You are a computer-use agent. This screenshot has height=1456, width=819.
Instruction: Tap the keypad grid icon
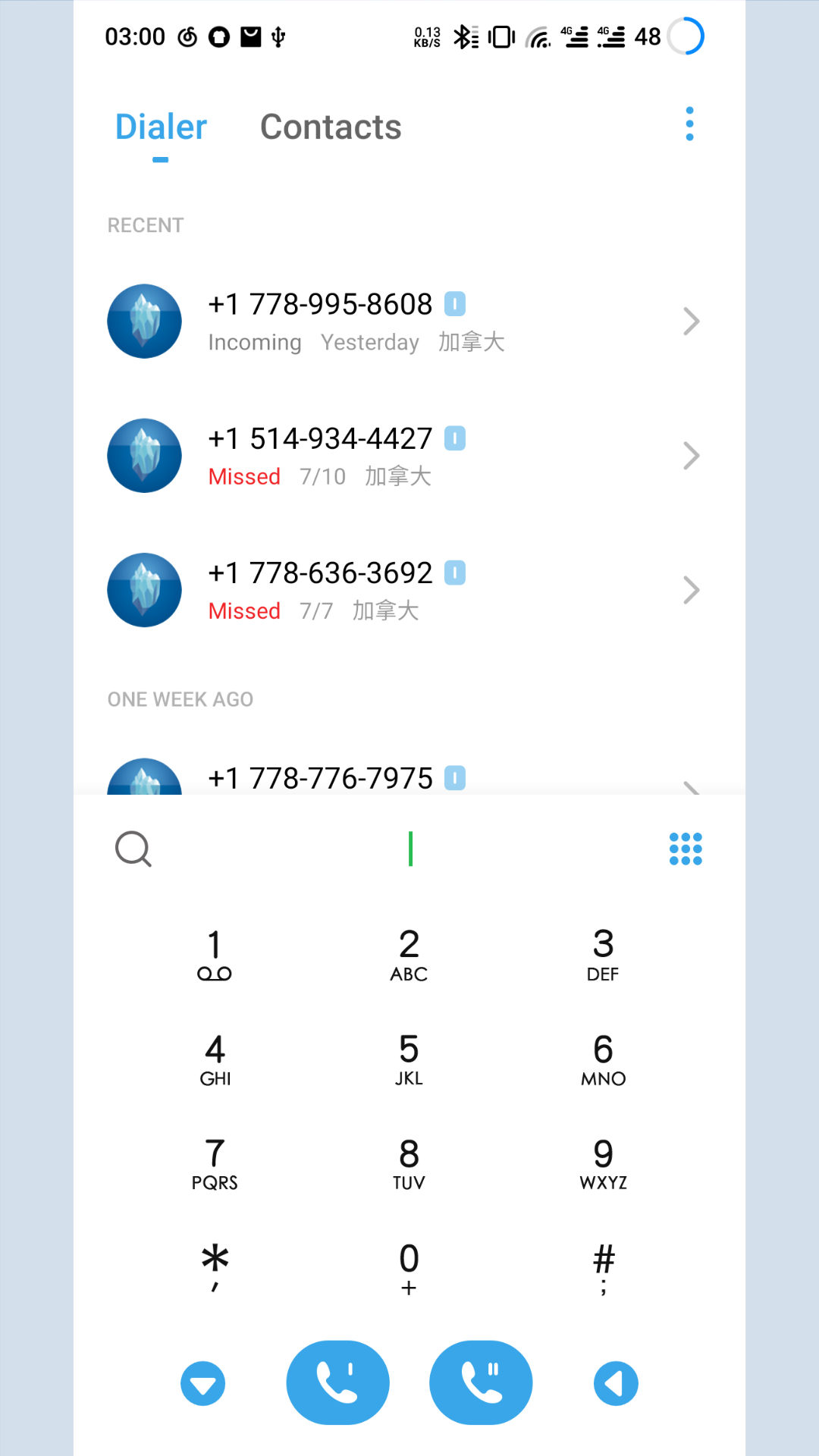(x=686, y=849)
